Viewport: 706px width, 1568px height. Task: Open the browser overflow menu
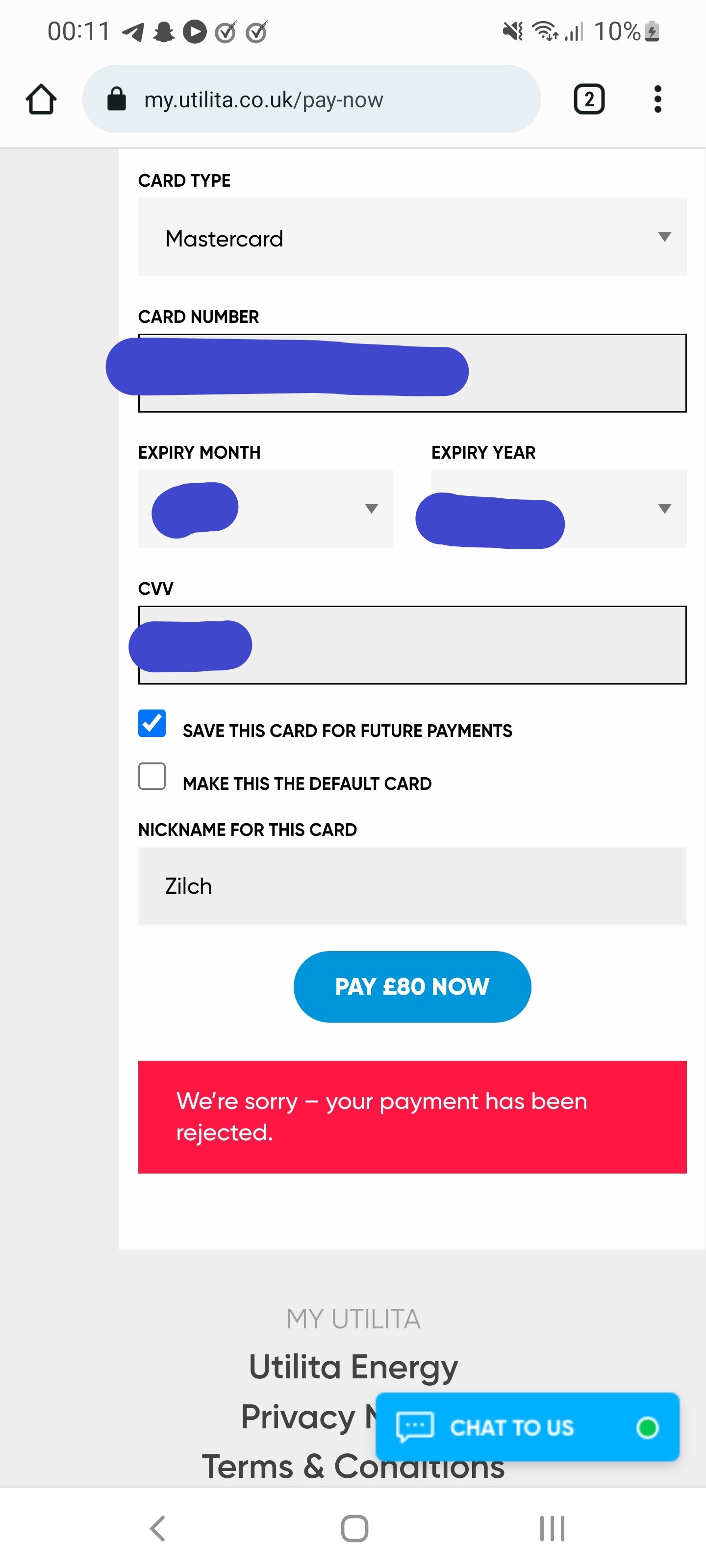[657, 99]
